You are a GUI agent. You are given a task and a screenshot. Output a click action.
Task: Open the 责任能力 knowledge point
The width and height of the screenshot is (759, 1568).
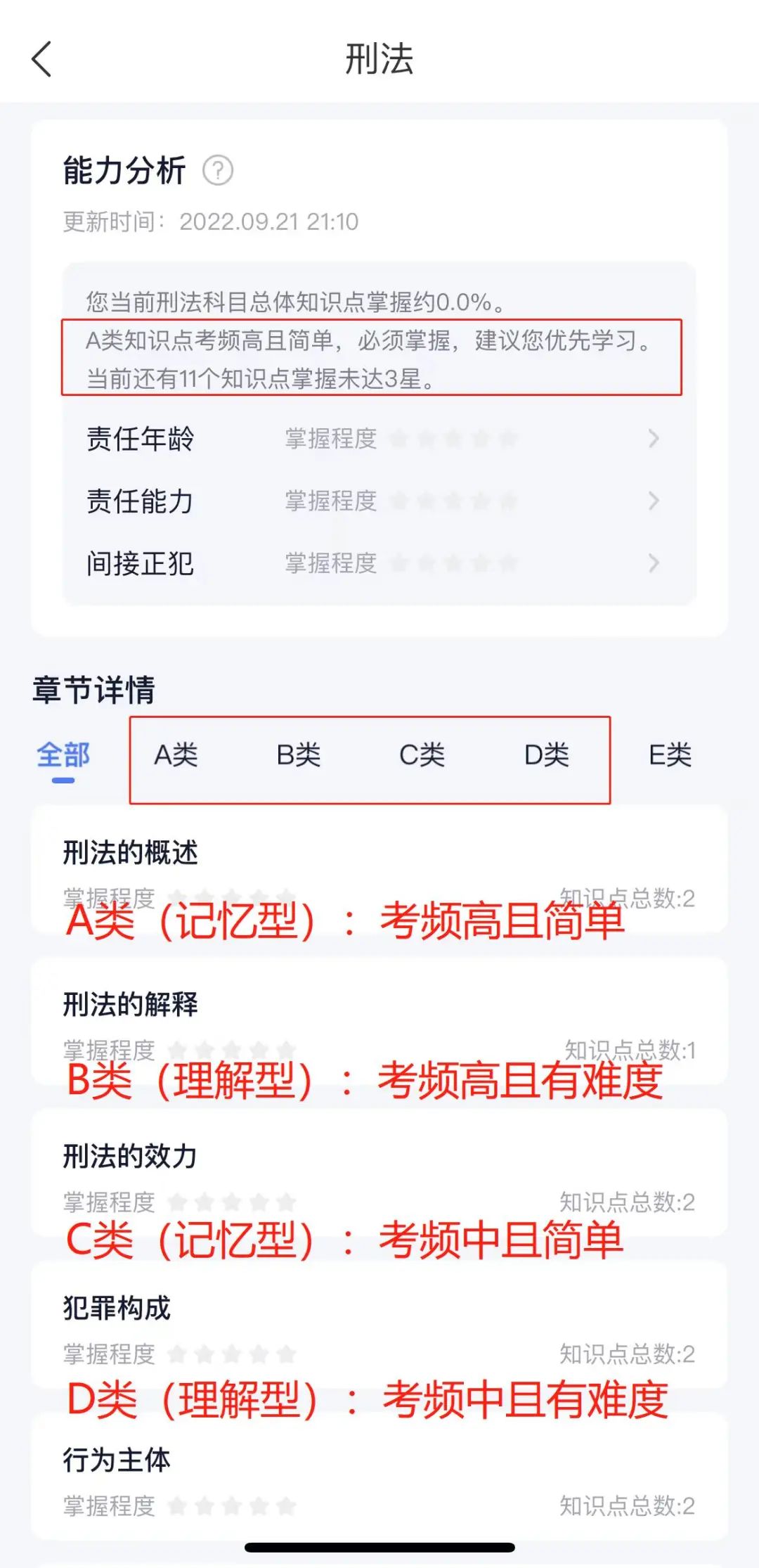coord(372,501)
